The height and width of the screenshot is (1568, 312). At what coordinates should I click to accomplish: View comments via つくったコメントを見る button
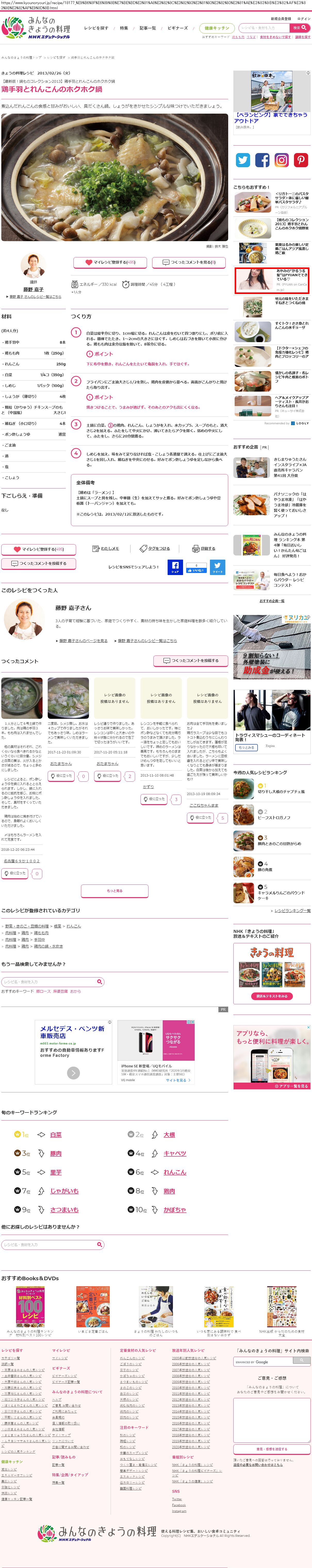click(189, 262)
